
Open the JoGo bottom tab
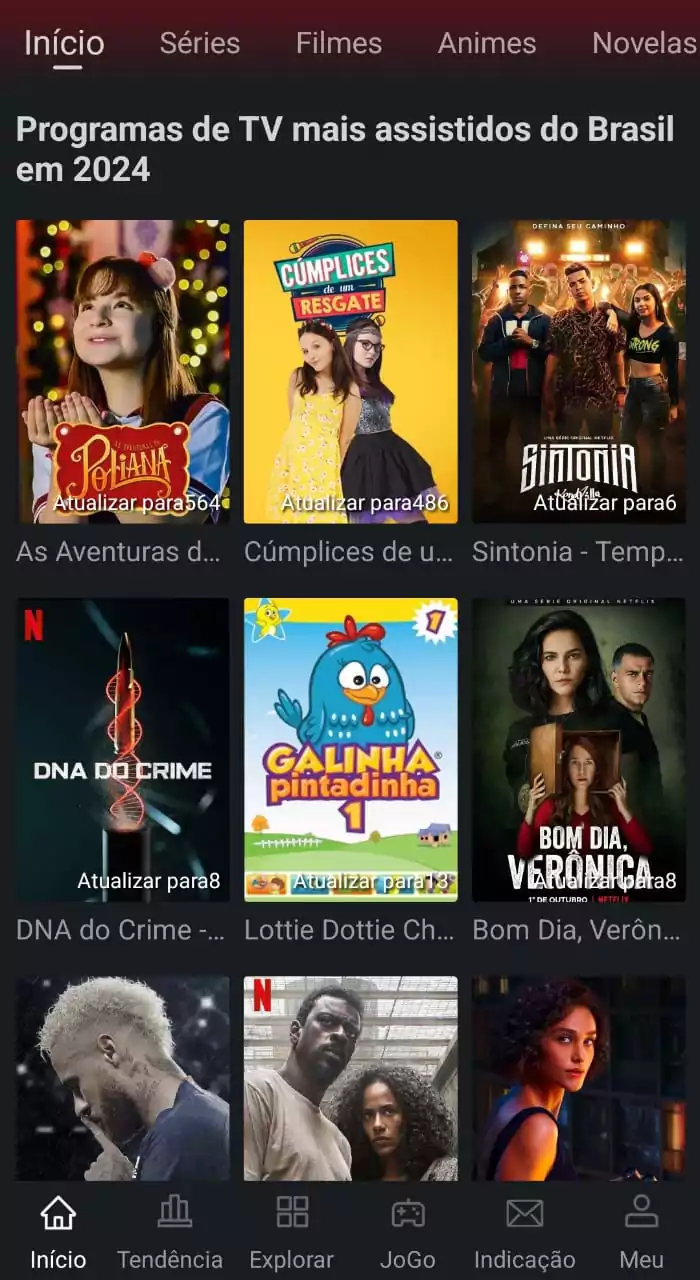tap(408, 1231)
